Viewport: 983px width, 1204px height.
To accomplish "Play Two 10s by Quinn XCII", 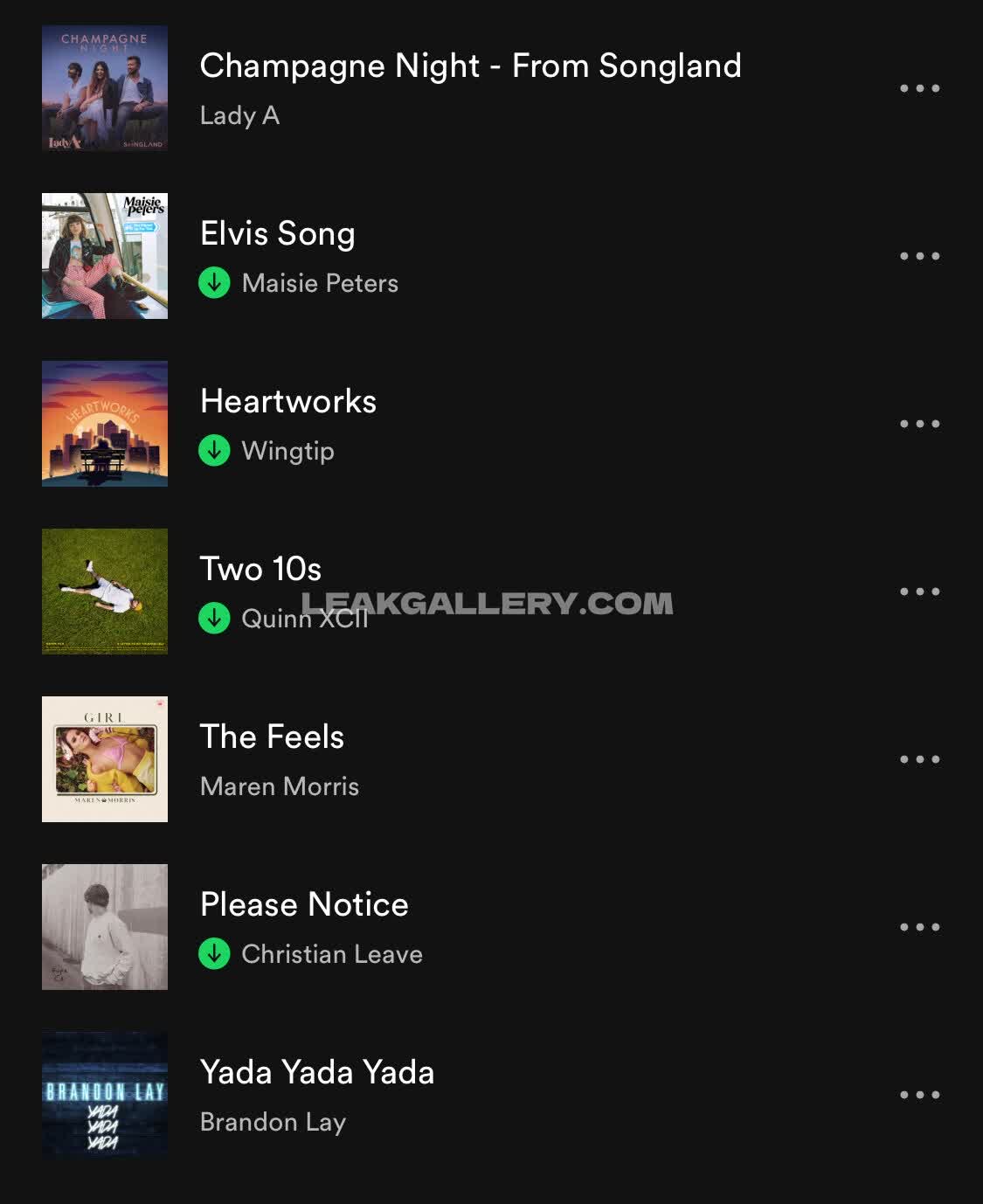I will [260, 570].
